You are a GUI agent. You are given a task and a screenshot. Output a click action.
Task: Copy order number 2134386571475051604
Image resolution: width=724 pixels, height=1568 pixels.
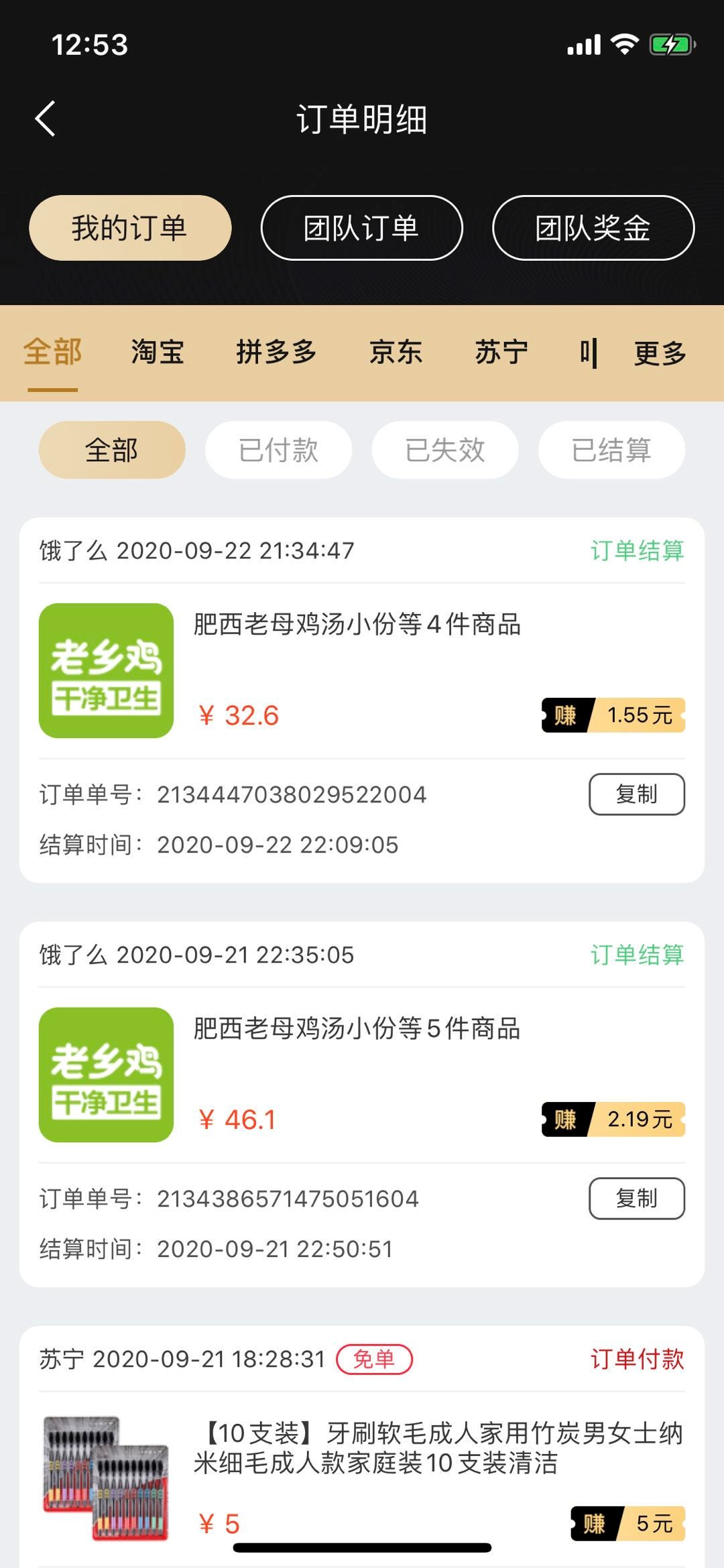(636, 1199)
